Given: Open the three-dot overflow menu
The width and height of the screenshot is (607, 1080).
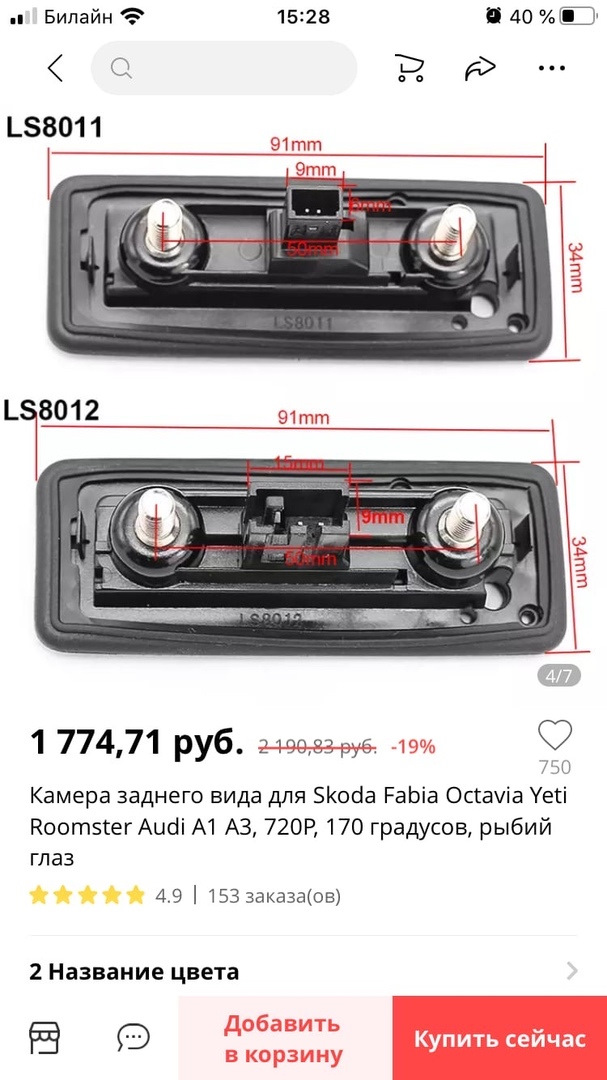Looking at the screenshot, I should [552, 68].
